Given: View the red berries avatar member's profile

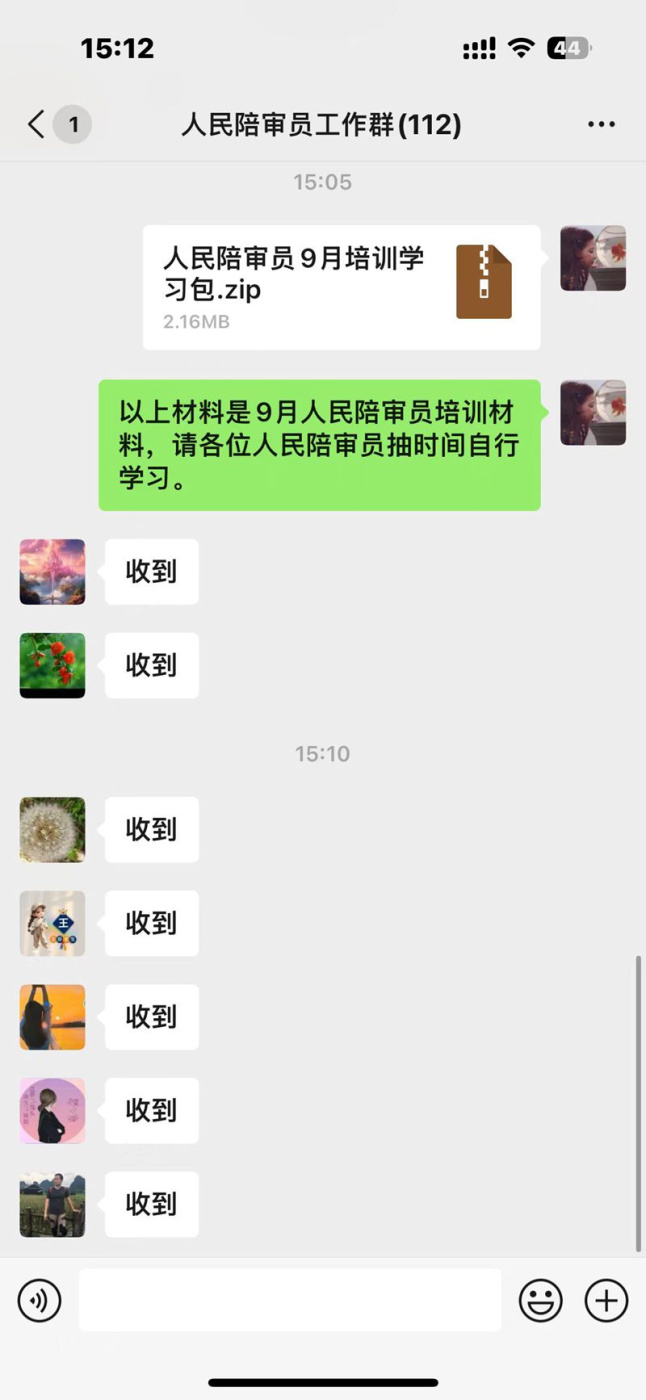Looking at the screenshot, I should [52, 665].
